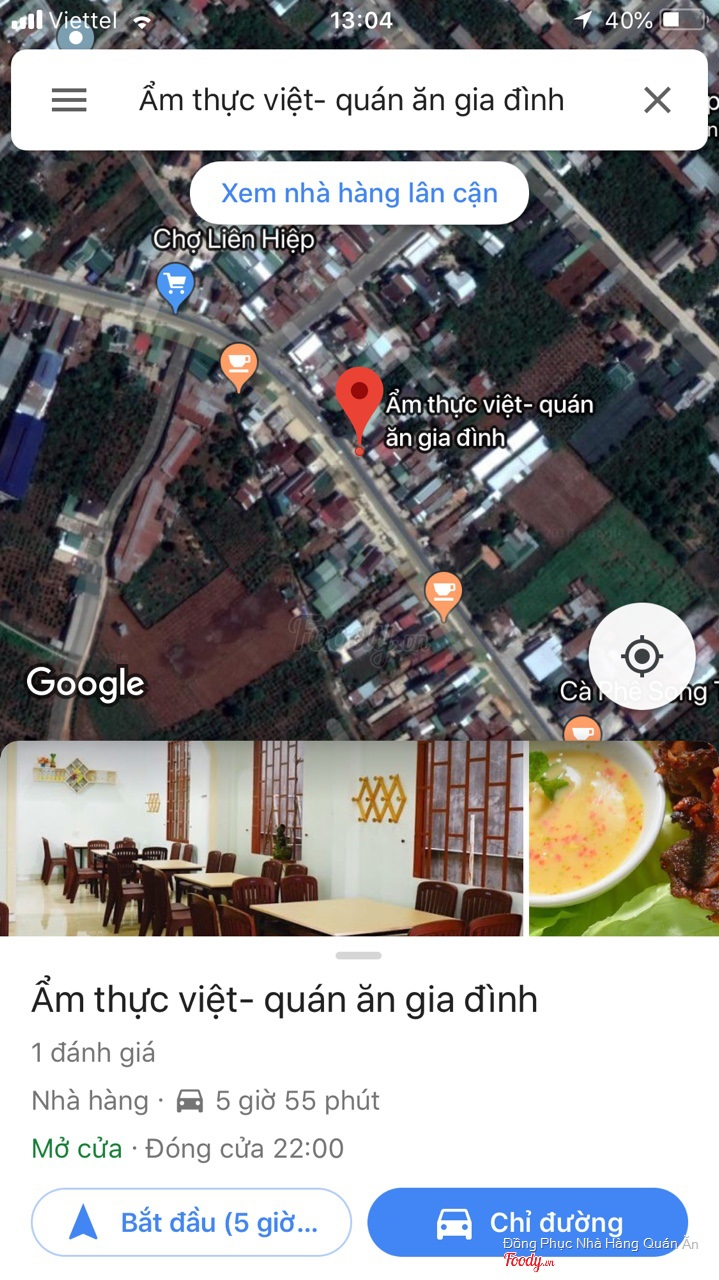This screenshot has height=1280, width=719.
Task: Open Chợ Liên Hiệp market pin
Action: click(176, 286)
